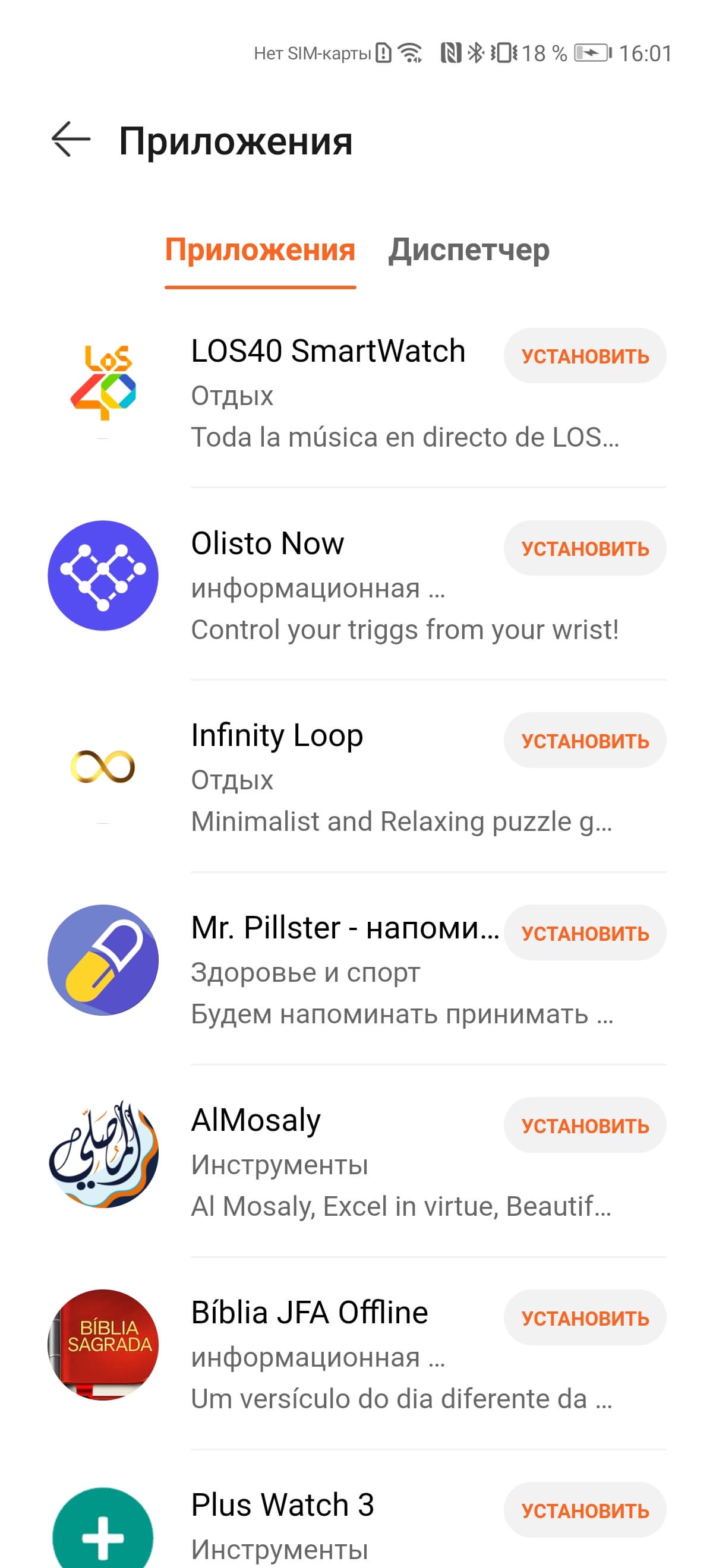
Task: Install Bíblia JFA Offline
Action: 585,1318
